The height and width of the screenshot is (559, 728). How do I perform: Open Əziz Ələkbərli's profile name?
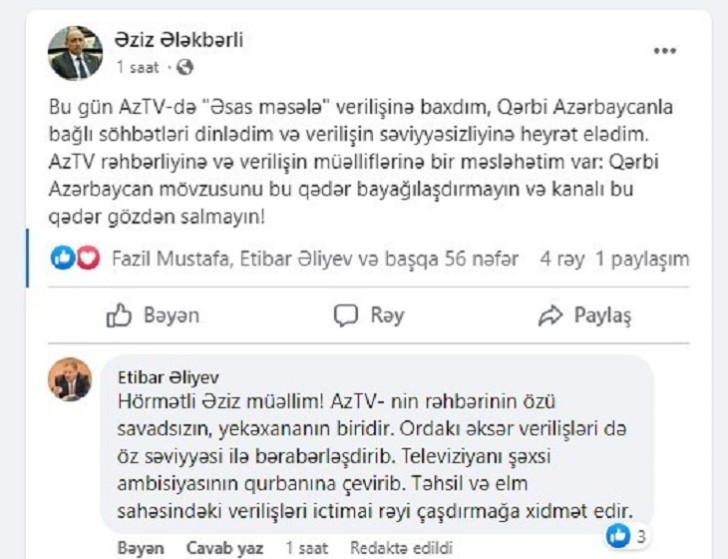(180, 41)
